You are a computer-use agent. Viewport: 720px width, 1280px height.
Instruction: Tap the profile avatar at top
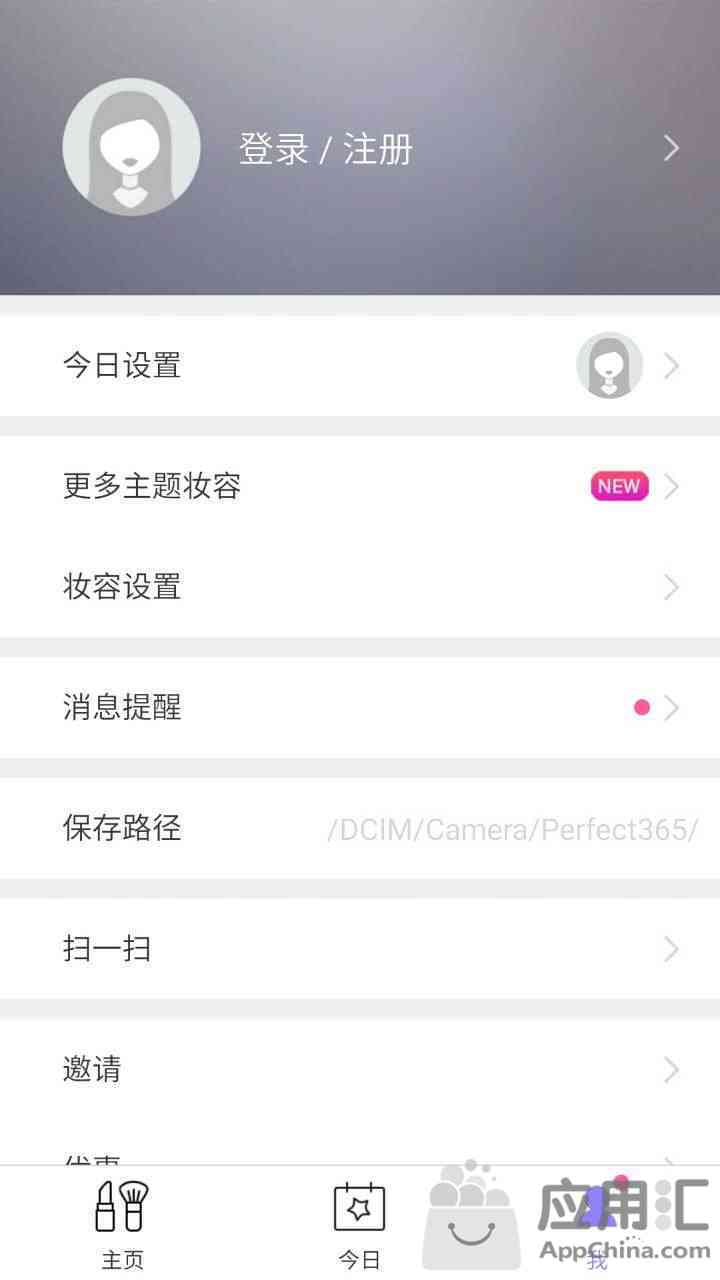pos(131,147)
